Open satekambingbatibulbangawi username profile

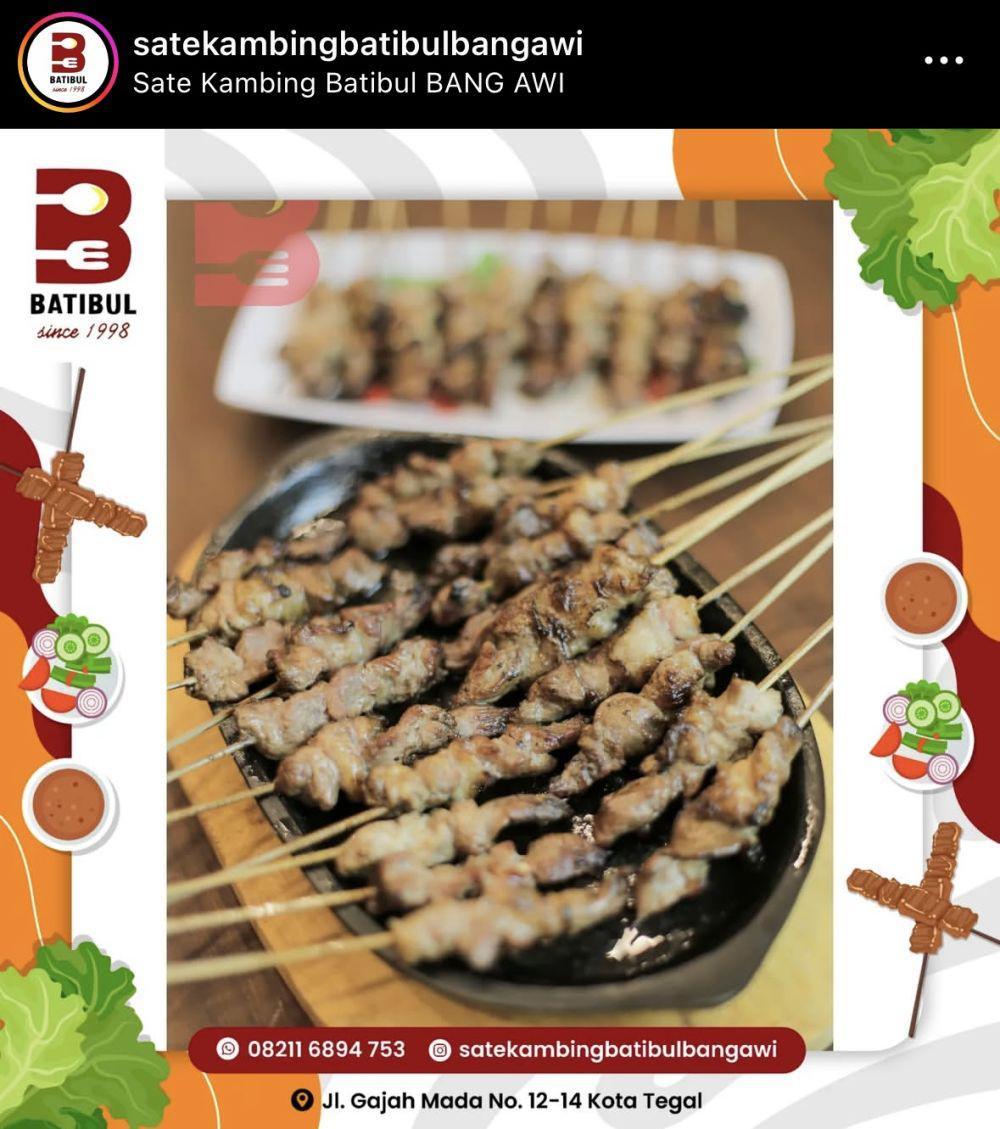[357, 44]
